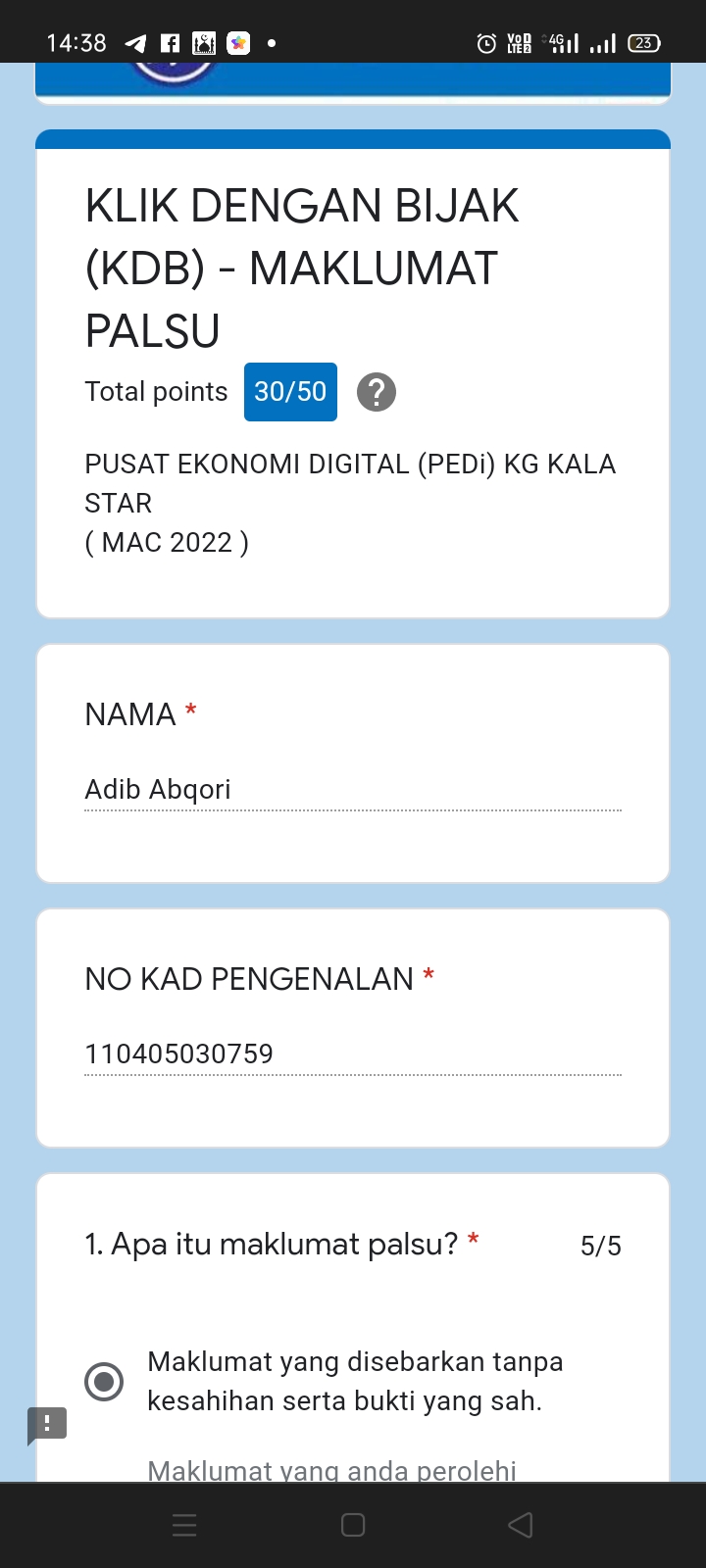Select "Maklumat yang disebarkan tanpa kesahihan" option
Image resolution: width=706 pixels, height=1568 pixels.
[104, 1382]
